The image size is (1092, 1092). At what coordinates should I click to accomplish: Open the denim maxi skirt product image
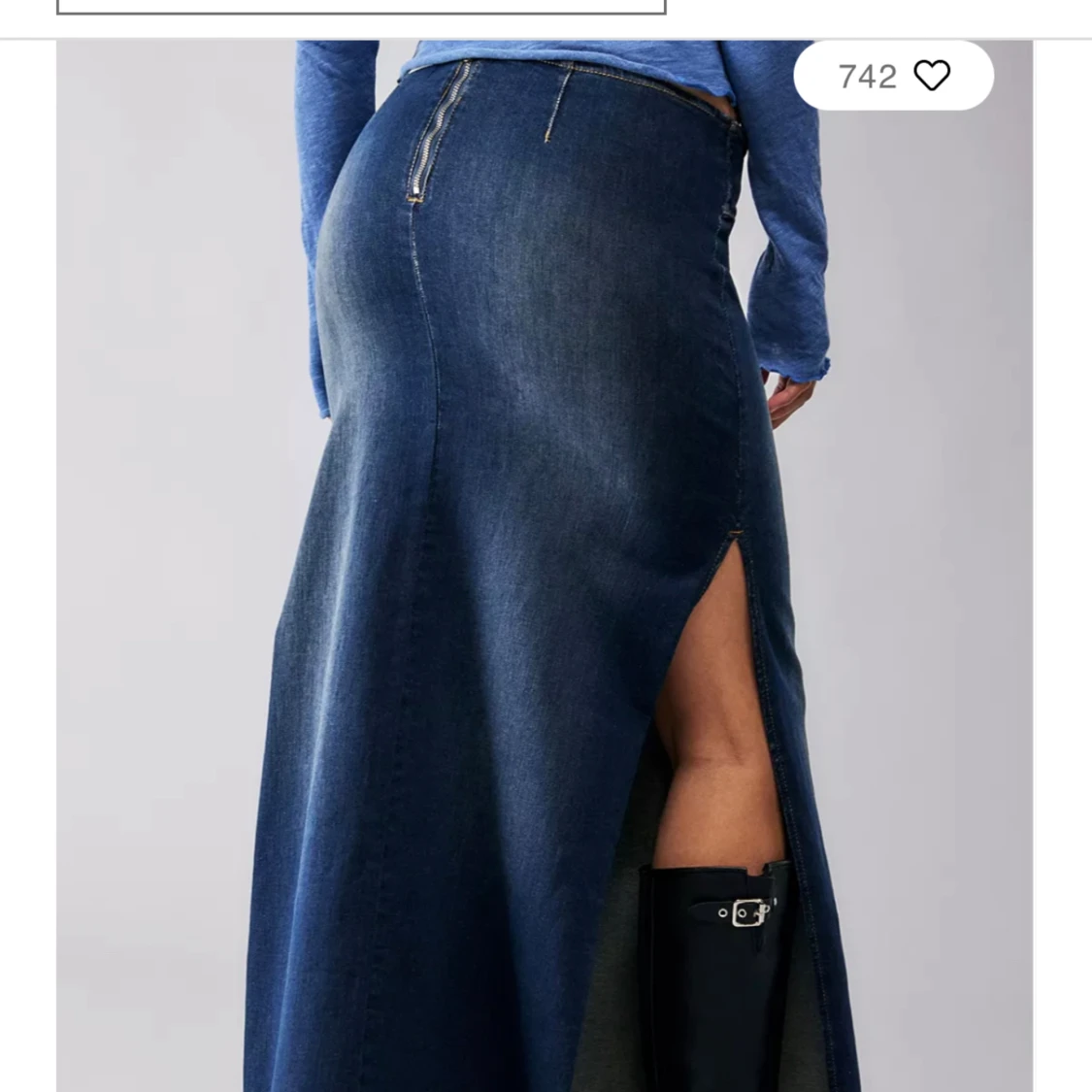544,582
